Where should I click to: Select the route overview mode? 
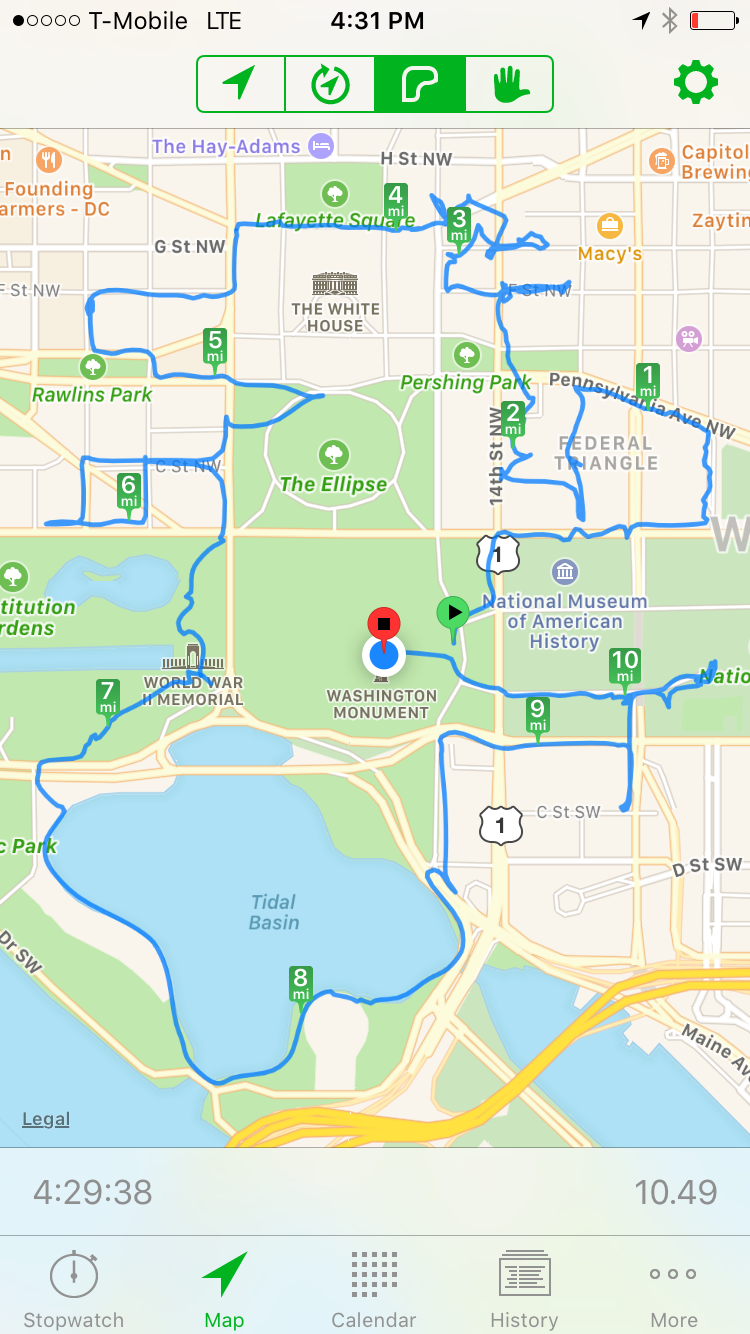[420, 84]
